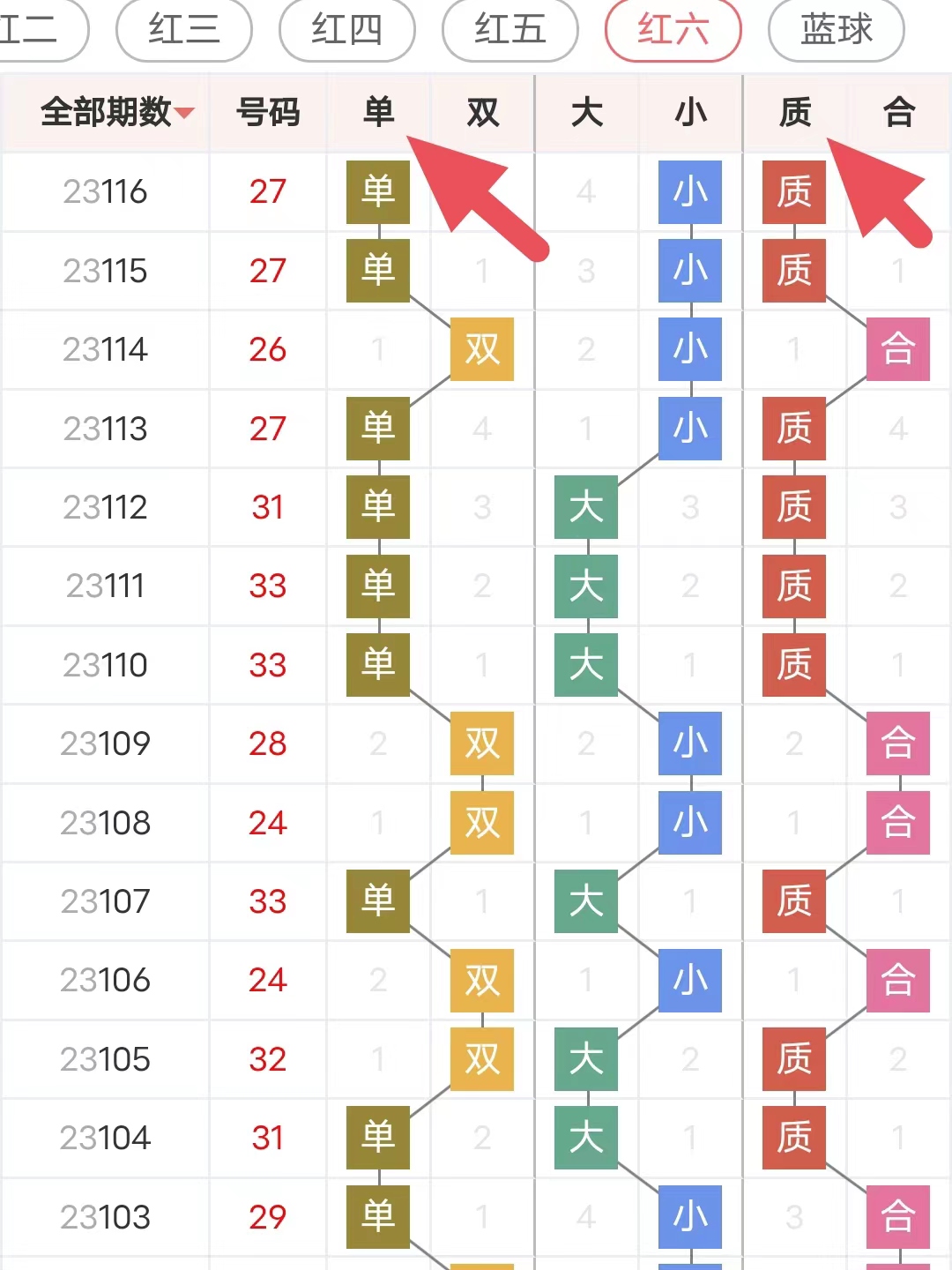
Task: Switch to the 红三 tab
Action: coord(183,30)
